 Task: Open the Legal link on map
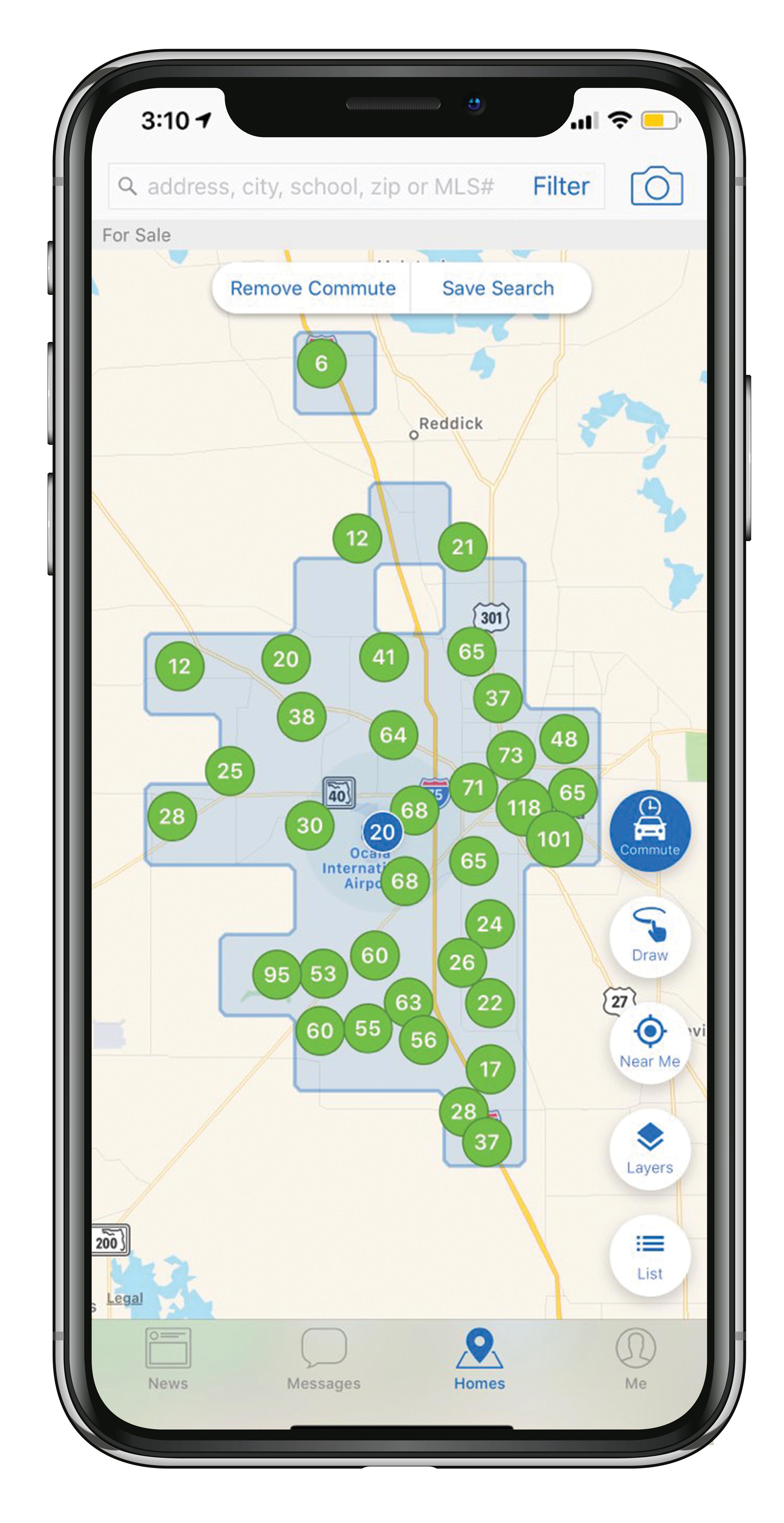125,1298
